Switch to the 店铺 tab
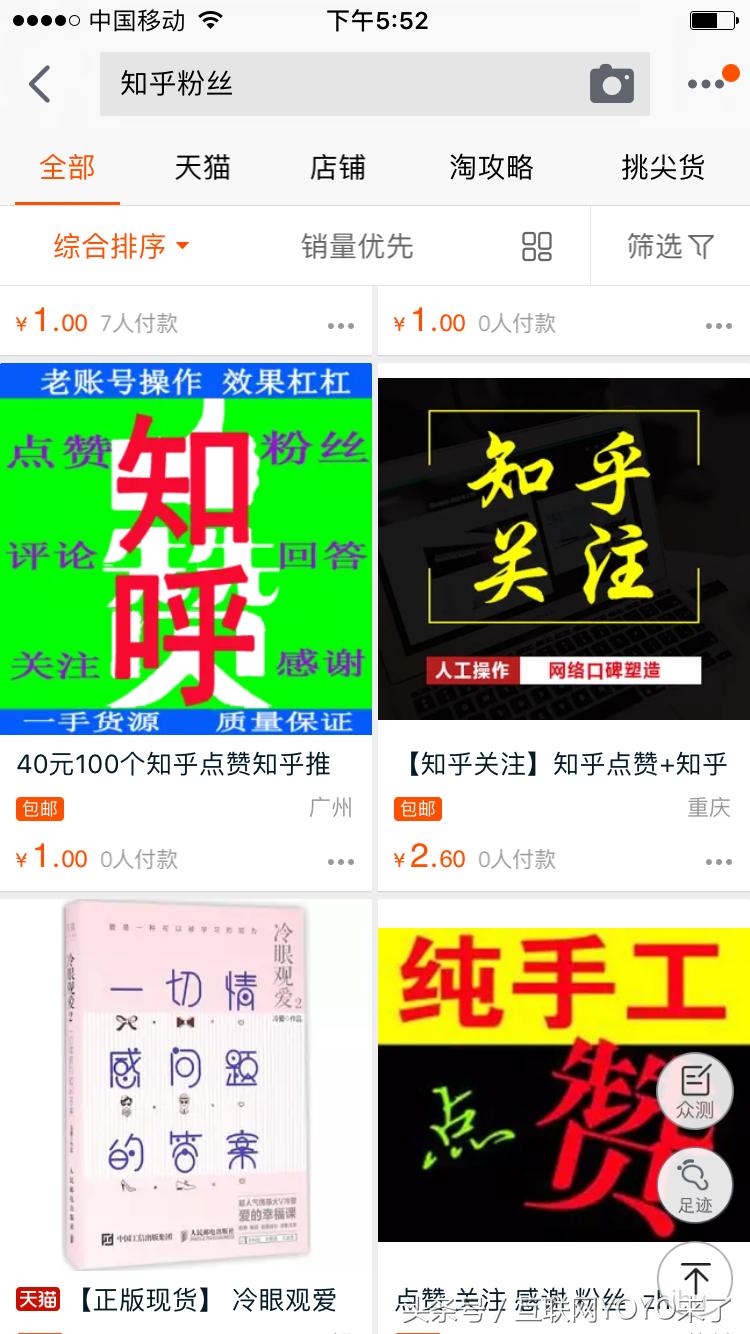Screen dimensions: 750x1334 tap(336, 168)
